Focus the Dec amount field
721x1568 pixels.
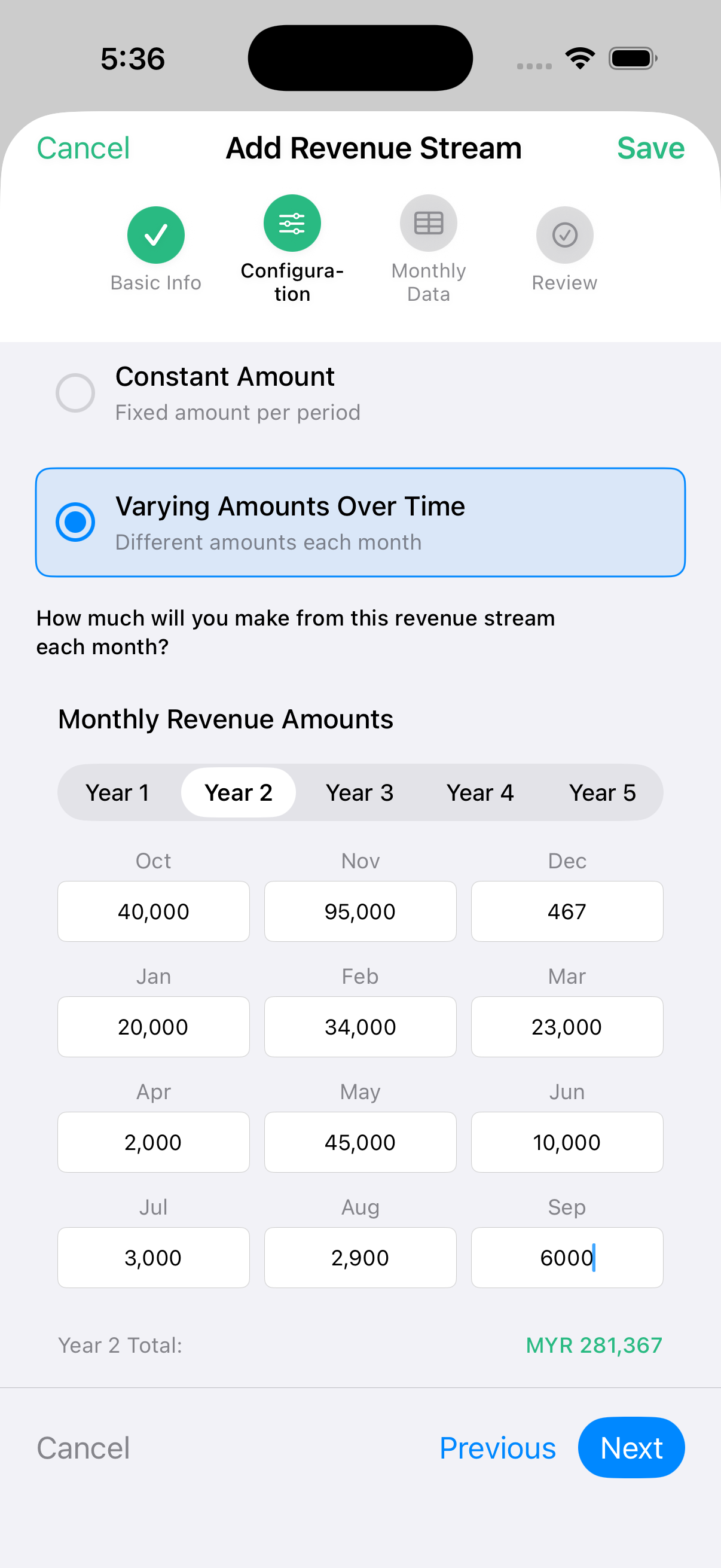[566, 911]
